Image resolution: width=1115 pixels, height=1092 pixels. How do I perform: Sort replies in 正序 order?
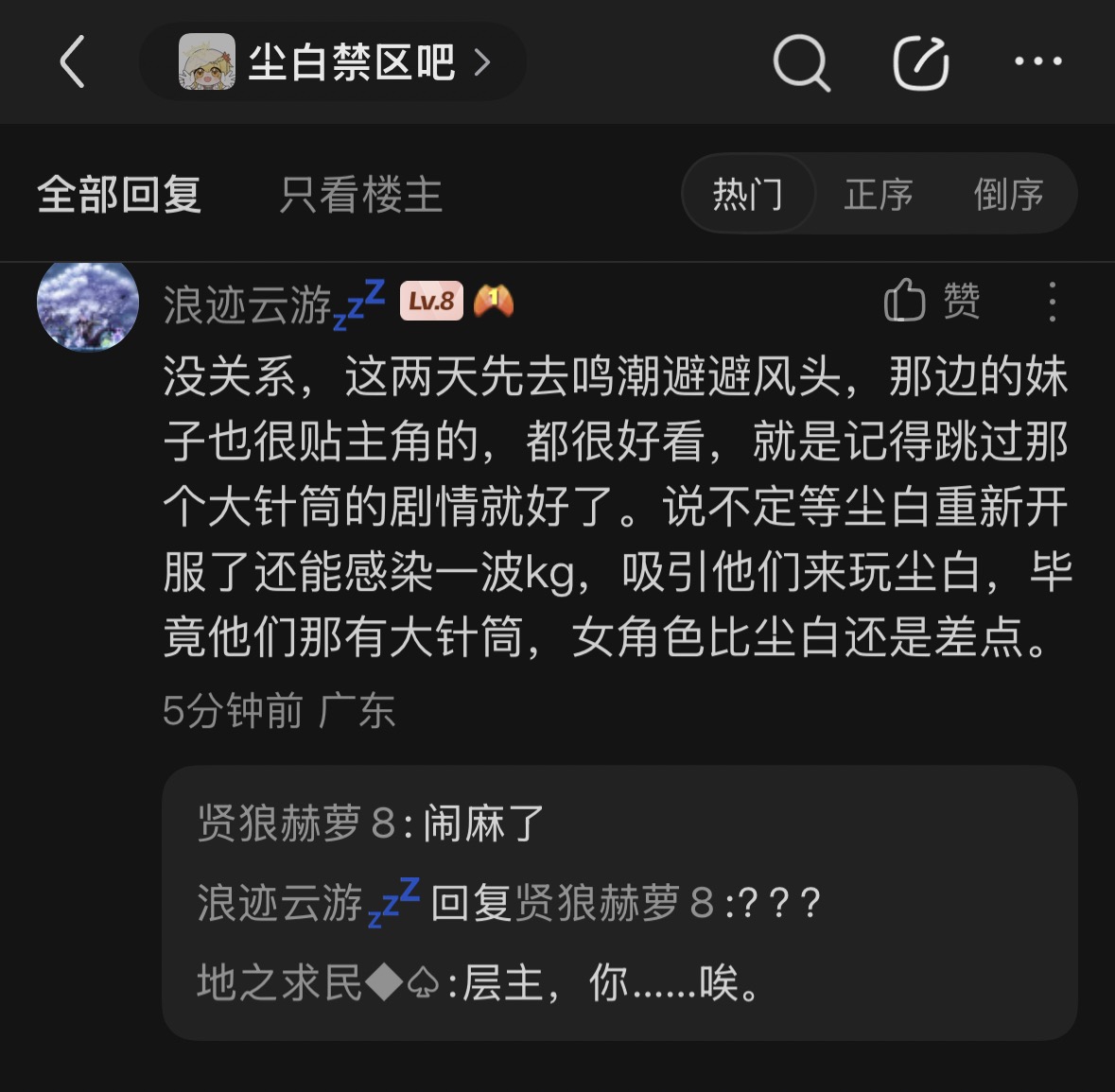[x=878, y=195]
